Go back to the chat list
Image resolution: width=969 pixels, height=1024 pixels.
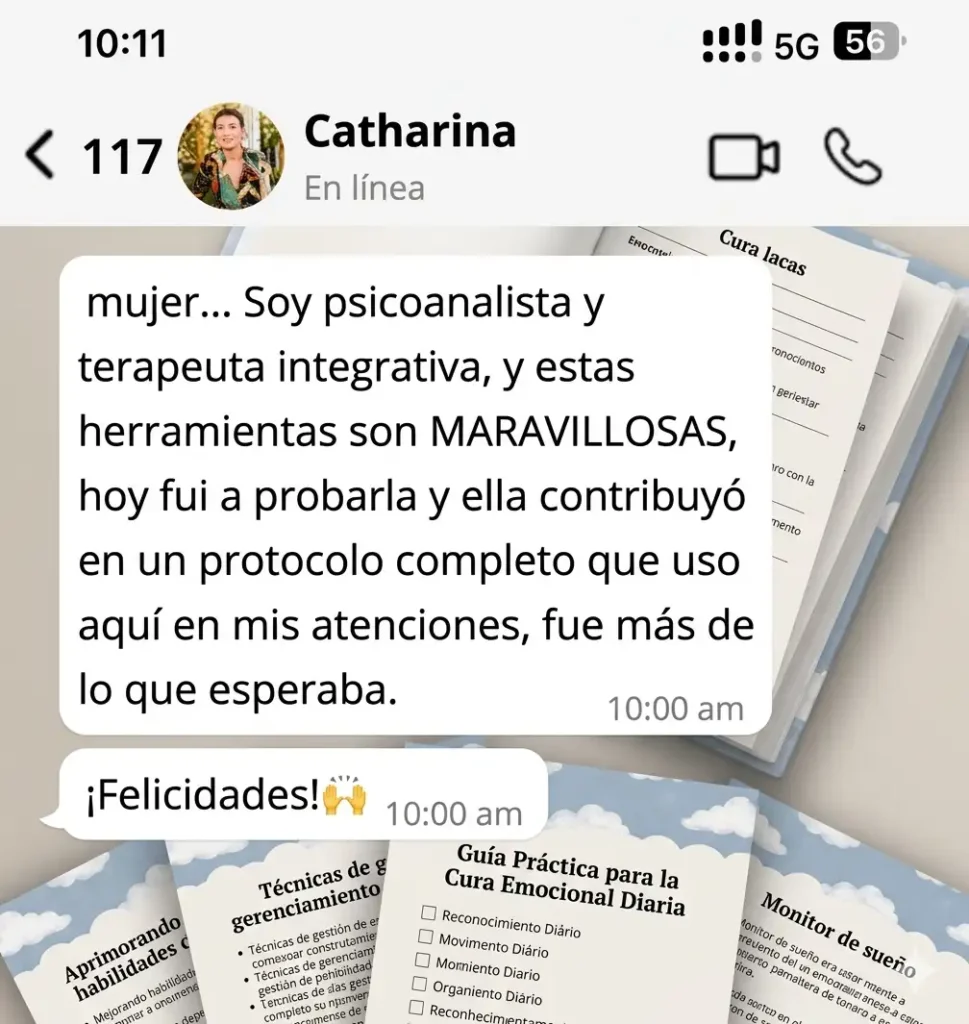point(40,156)
